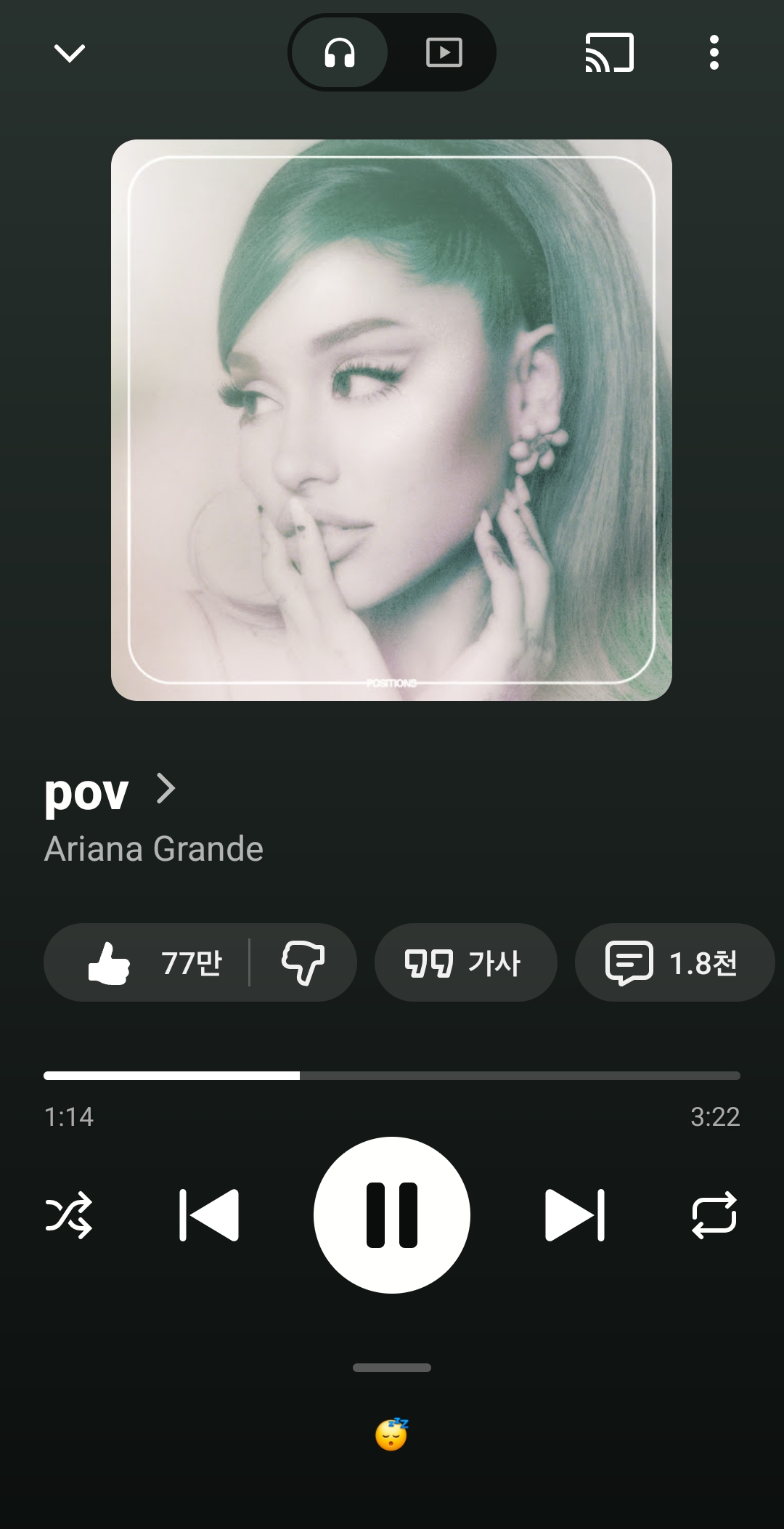Open the 1.8천 comments
The image size is (784, 1529).
coord(674,963)
